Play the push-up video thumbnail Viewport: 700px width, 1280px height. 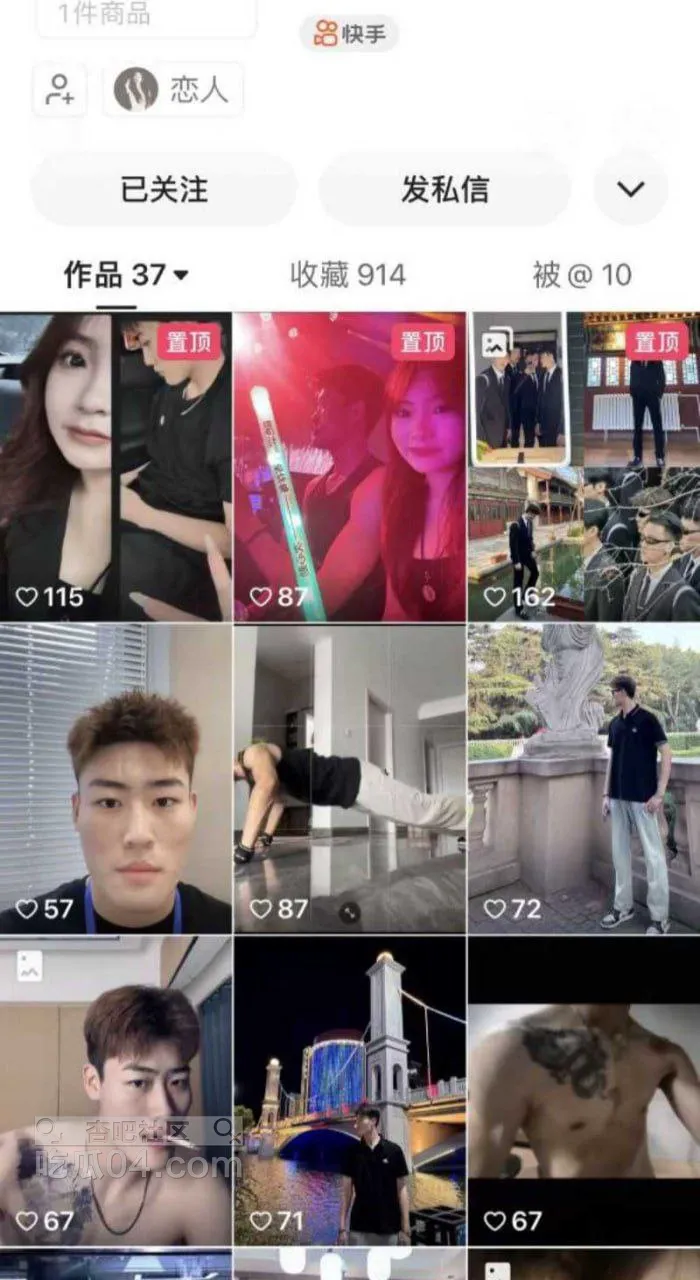coord(349,778)
